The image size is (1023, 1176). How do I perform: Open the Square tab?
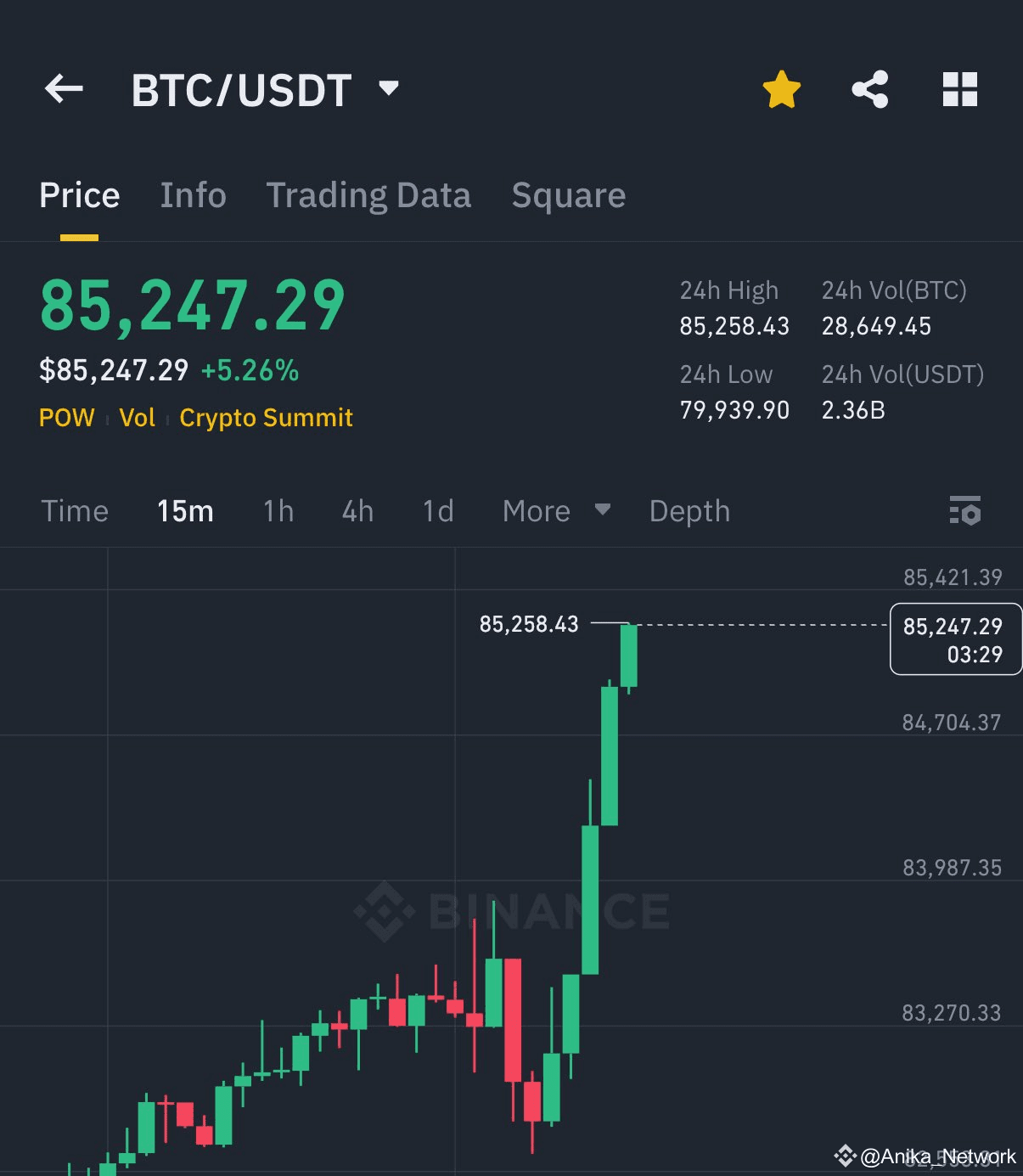tap(568, 194)
